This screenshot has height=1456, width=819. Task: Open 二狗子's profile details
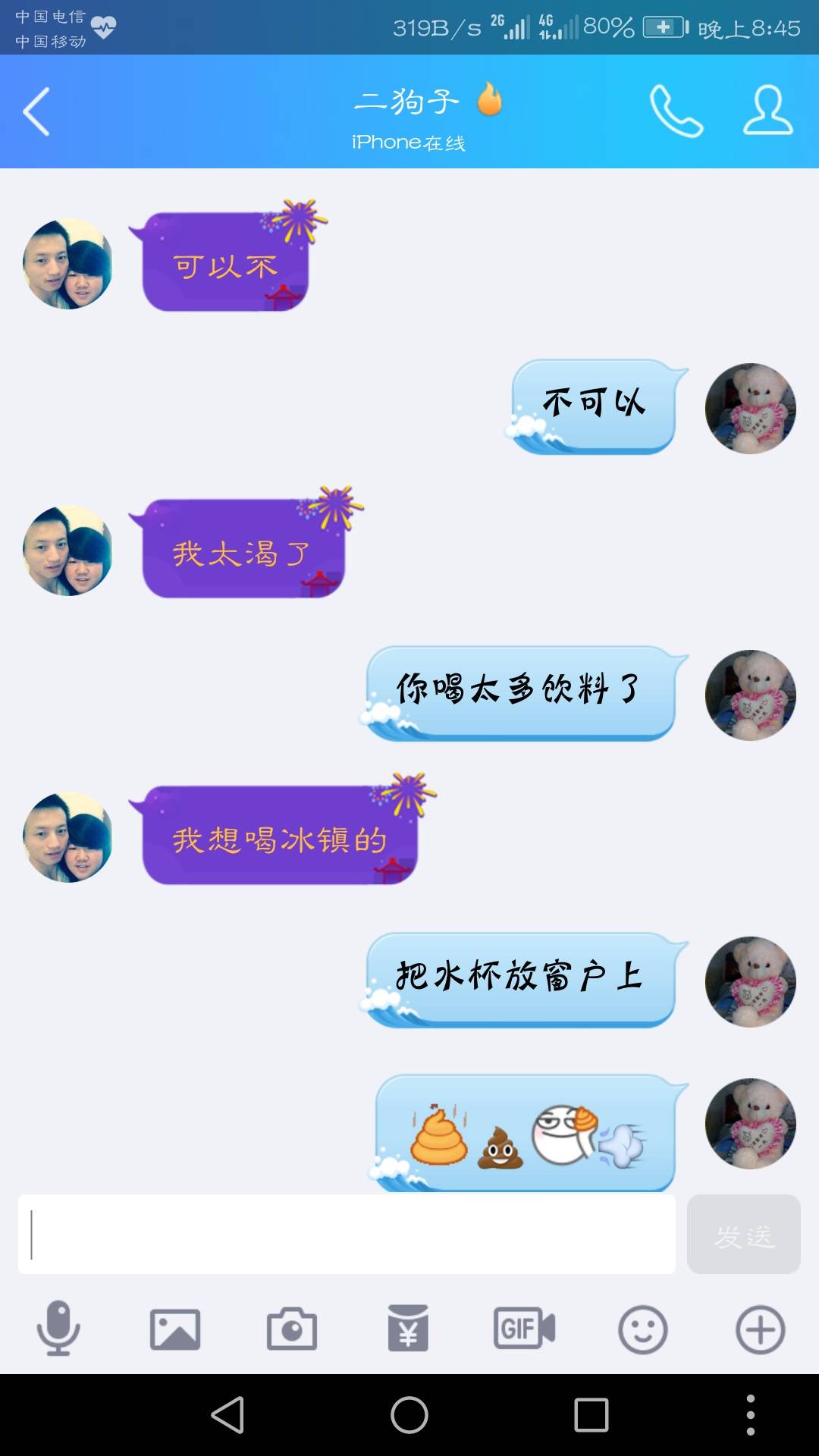(x=767, y=111)
